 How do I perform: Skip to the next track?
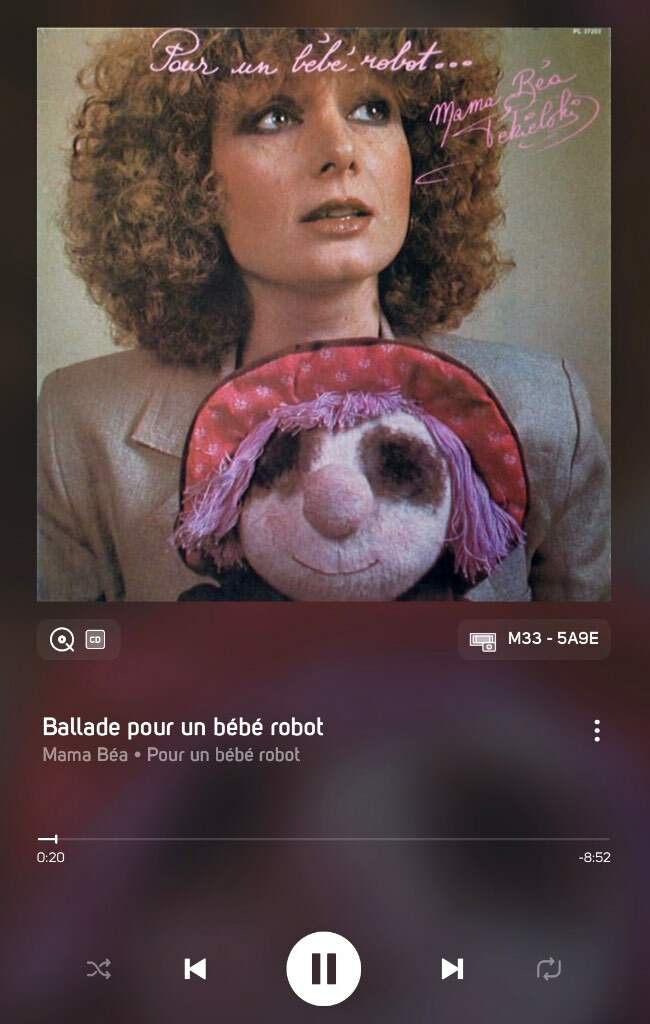452,968
